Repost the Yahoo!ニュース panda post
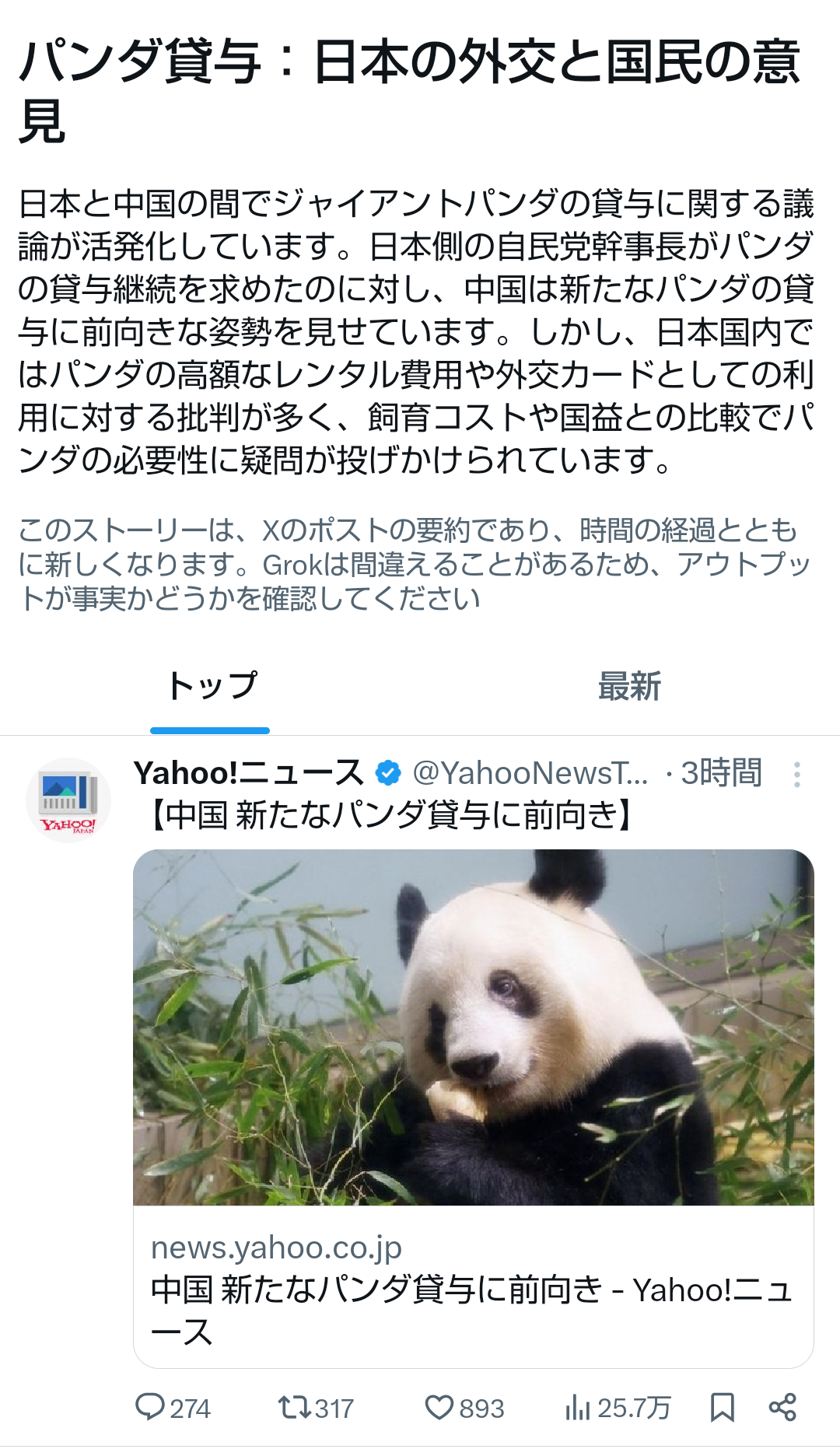This screenshot has height=1449, width=840. [316, 1408]
